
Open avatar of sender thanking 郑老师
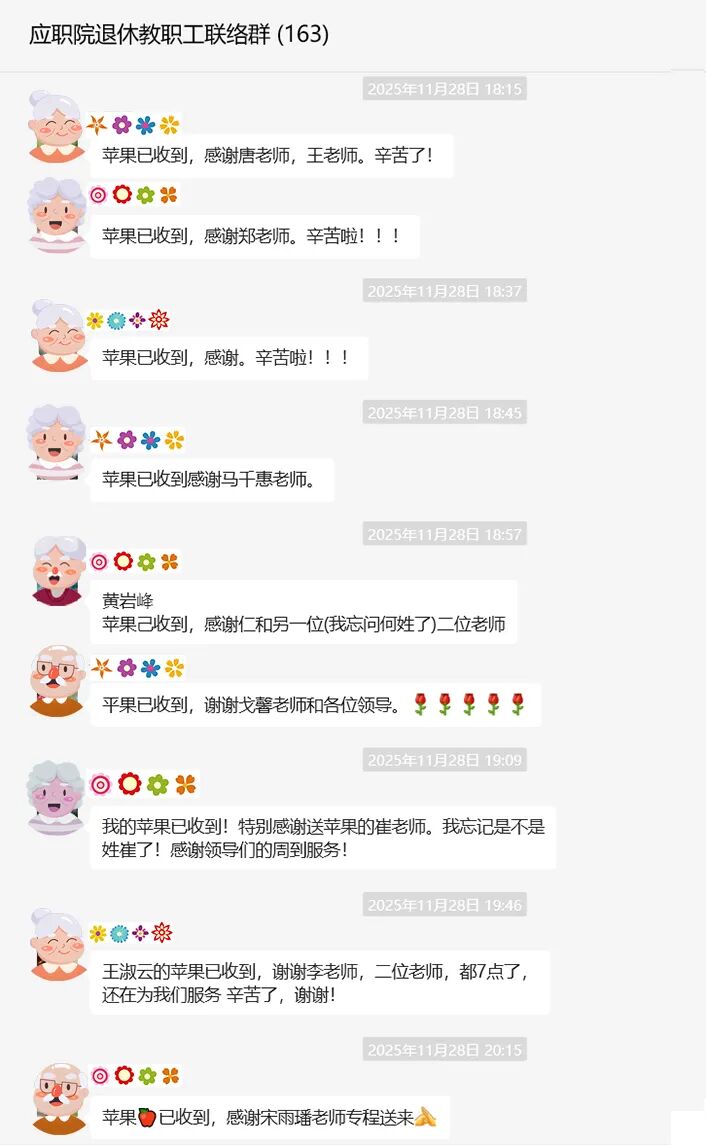click(57, 214)
